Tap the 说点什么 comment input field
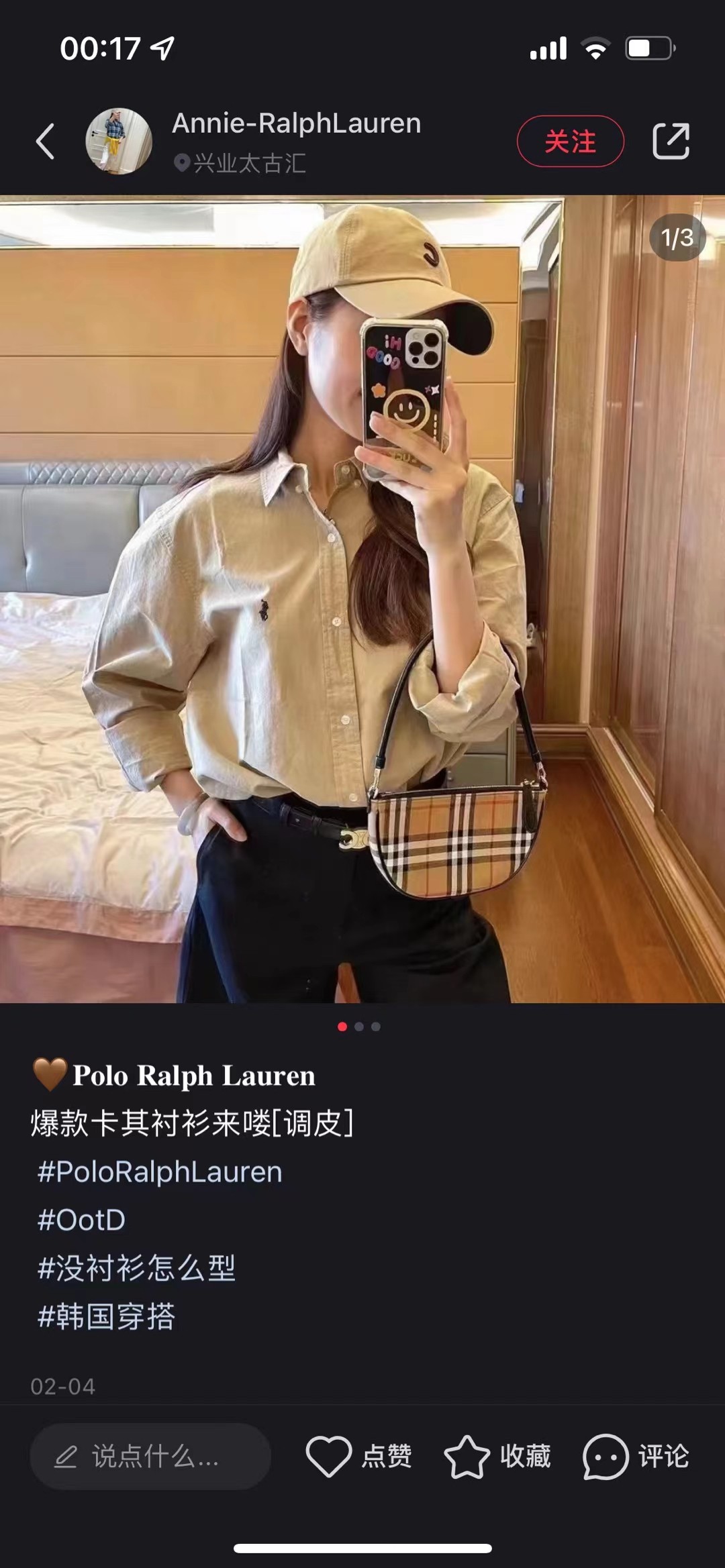 tap(150, 1456)
